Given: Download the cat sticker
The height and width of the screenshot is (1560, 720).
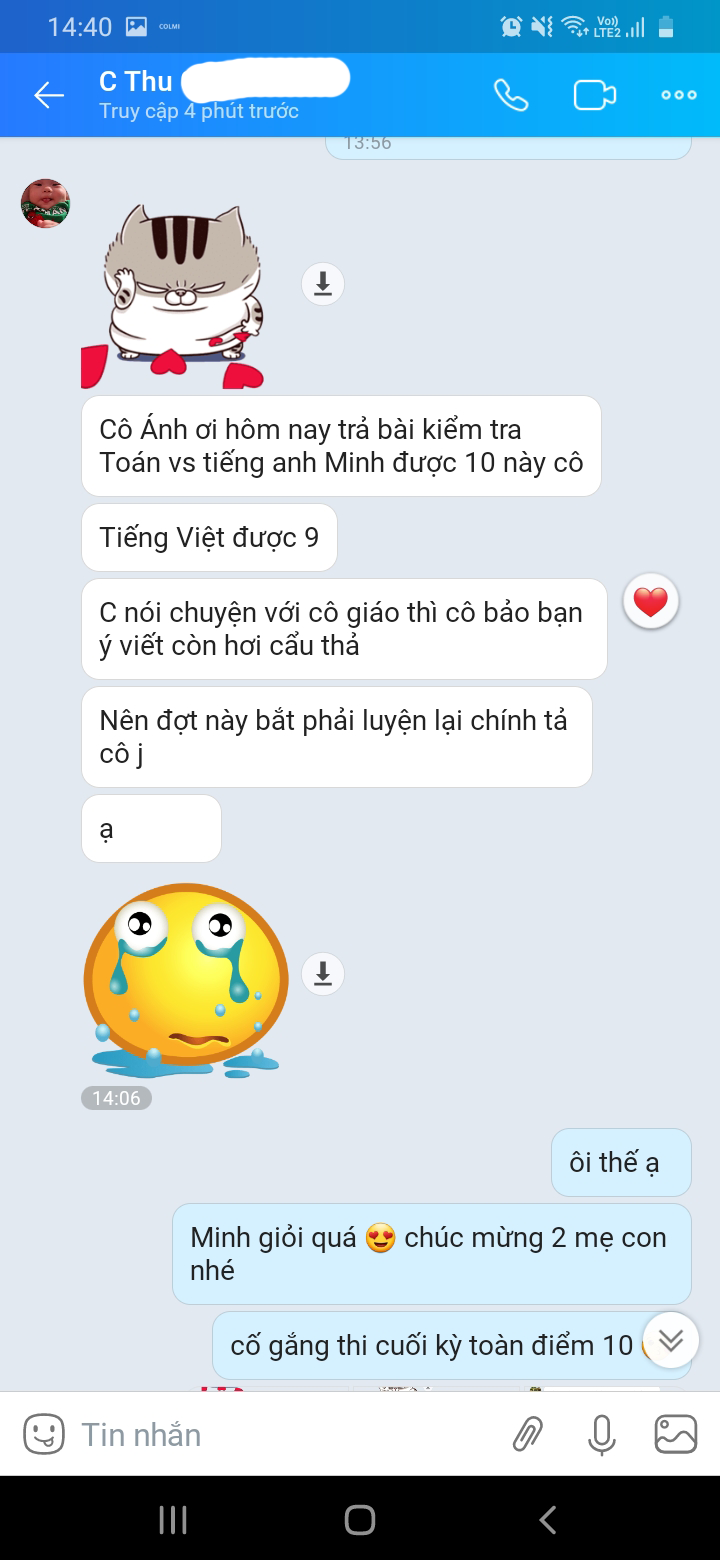Looking at the screenshot, I should [323, 284].
